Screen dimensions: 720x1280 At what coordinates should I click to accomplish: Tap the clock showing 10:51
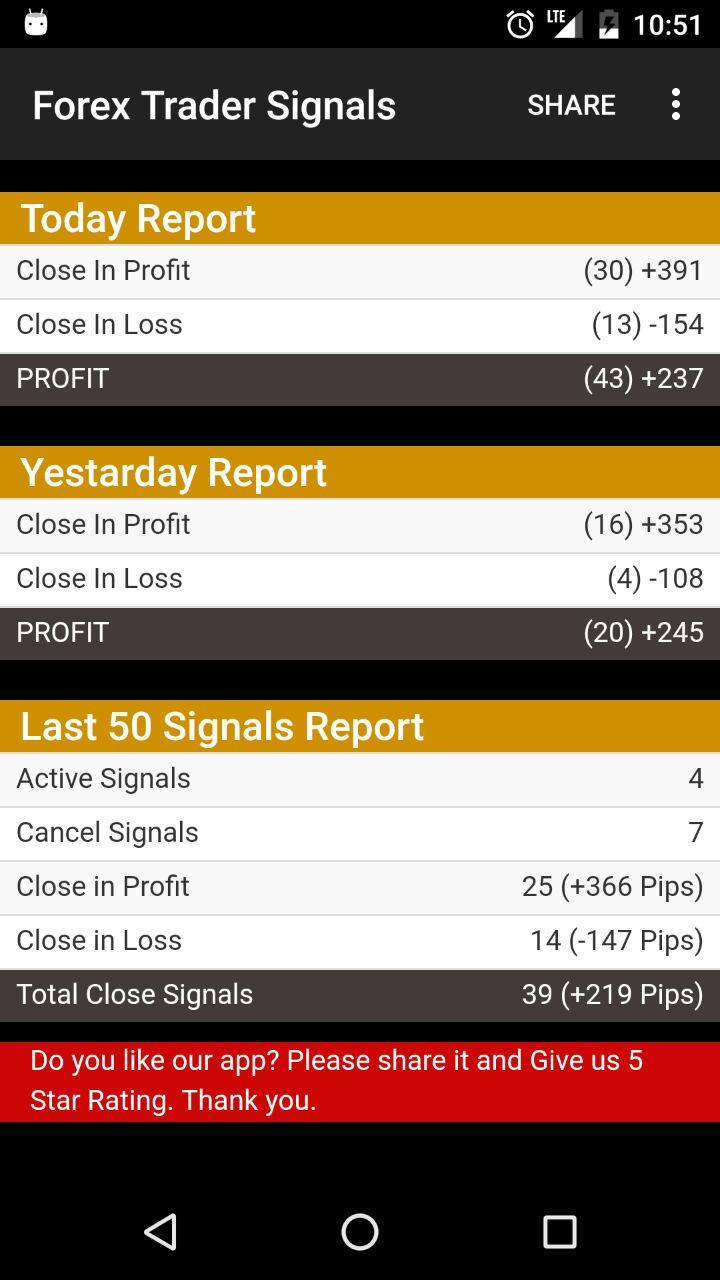668,25
